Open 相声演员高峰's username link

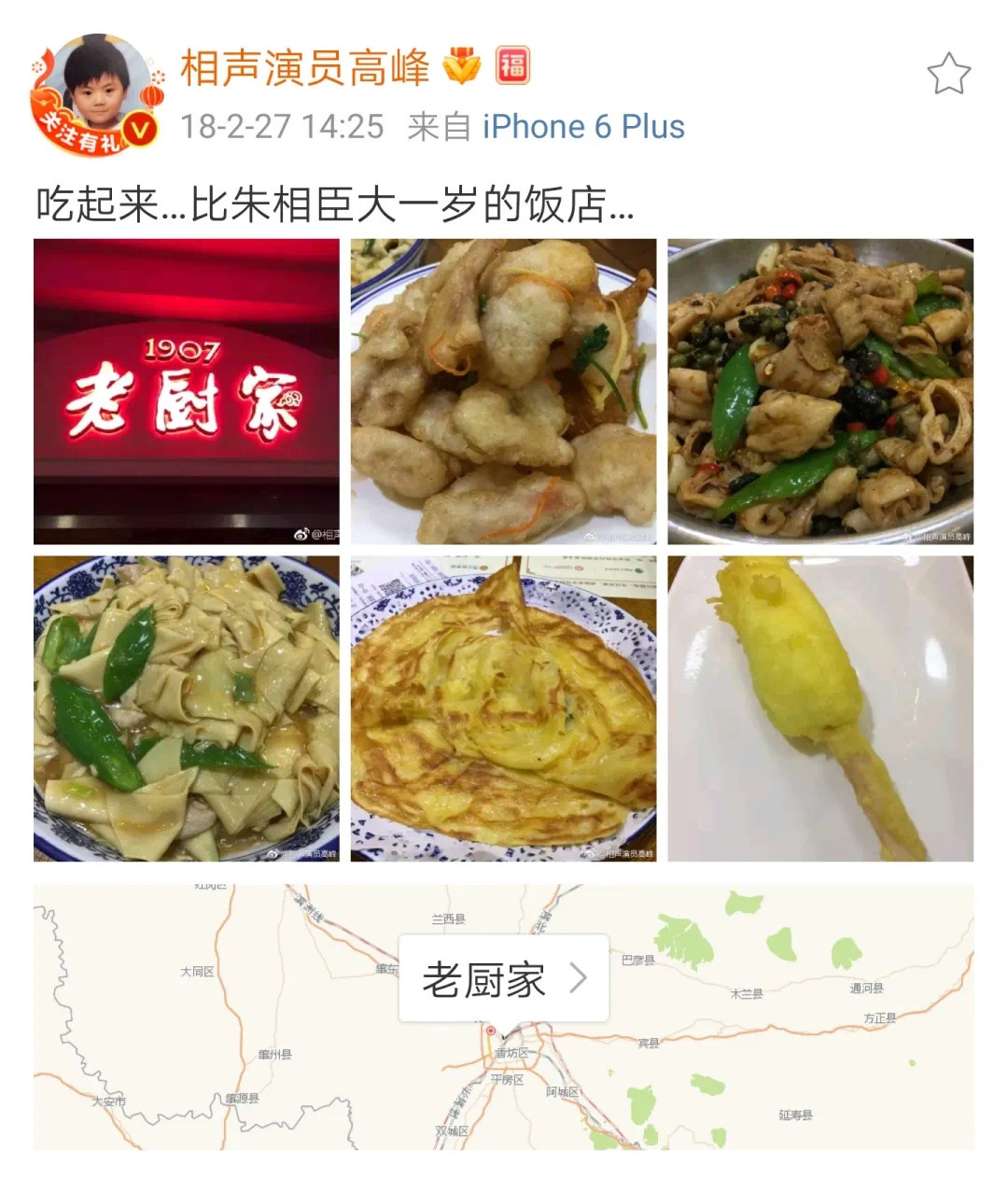click(304, 68)
